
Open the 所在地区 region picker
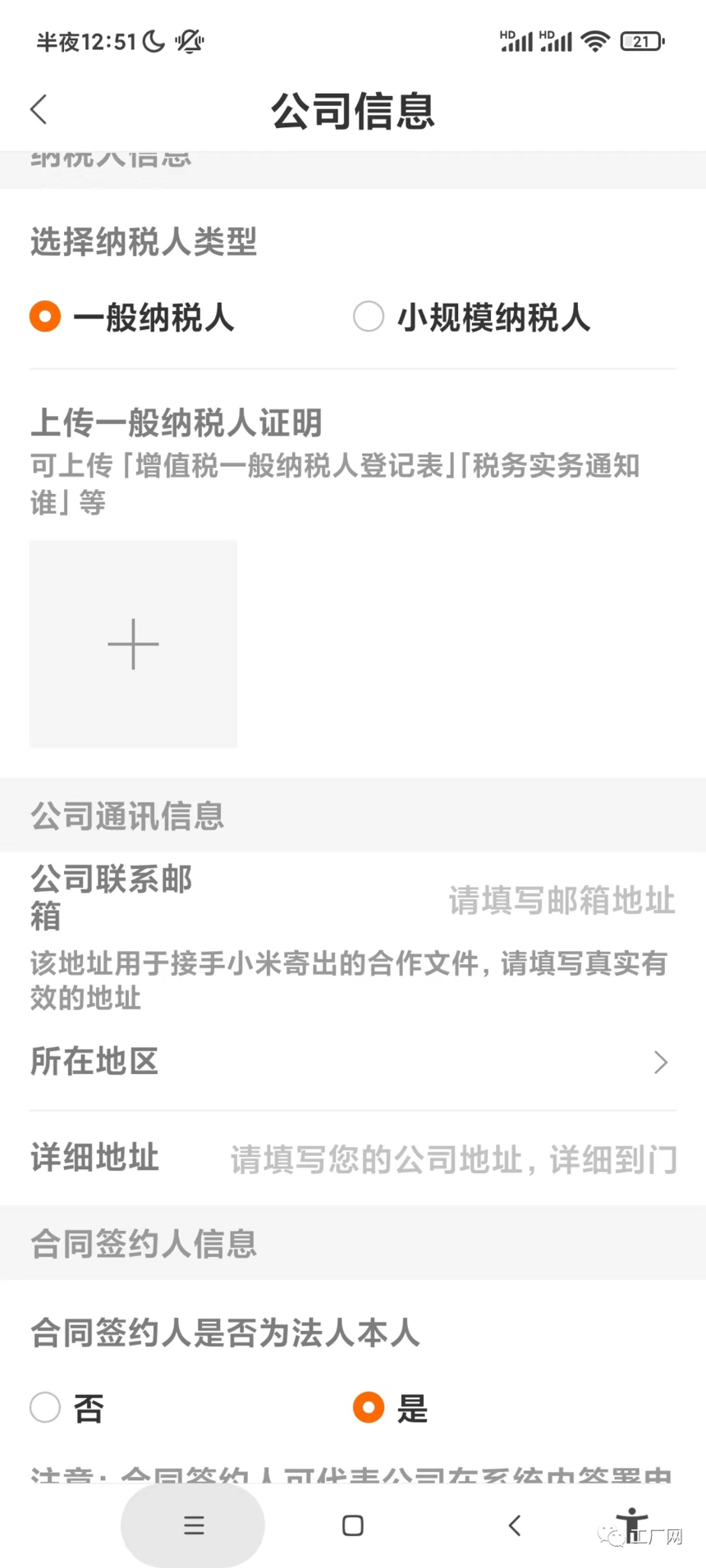(353, 1062)
